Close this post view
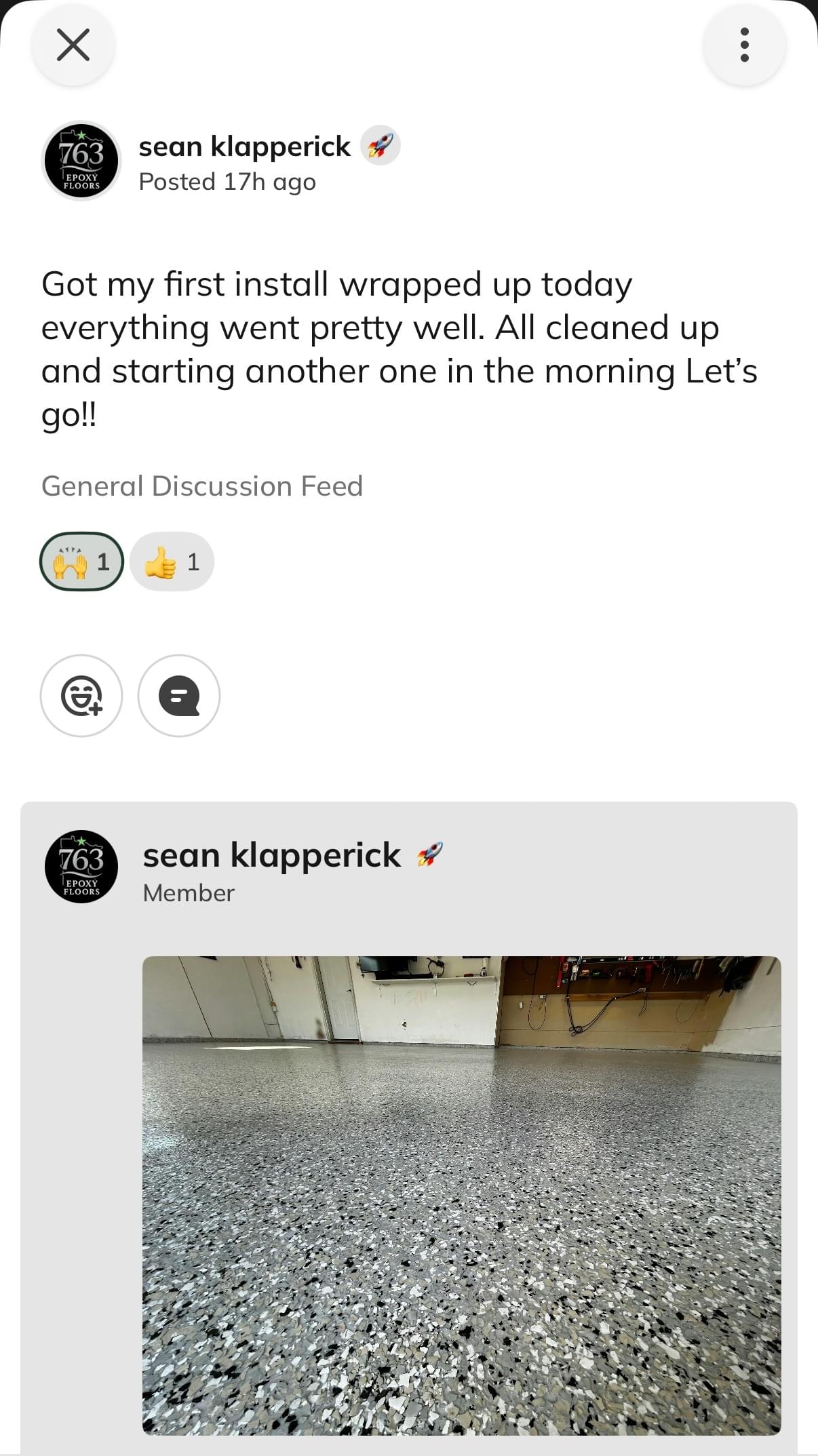The image size is (818, 1456). pyautogui.click(x=73, y=45)
